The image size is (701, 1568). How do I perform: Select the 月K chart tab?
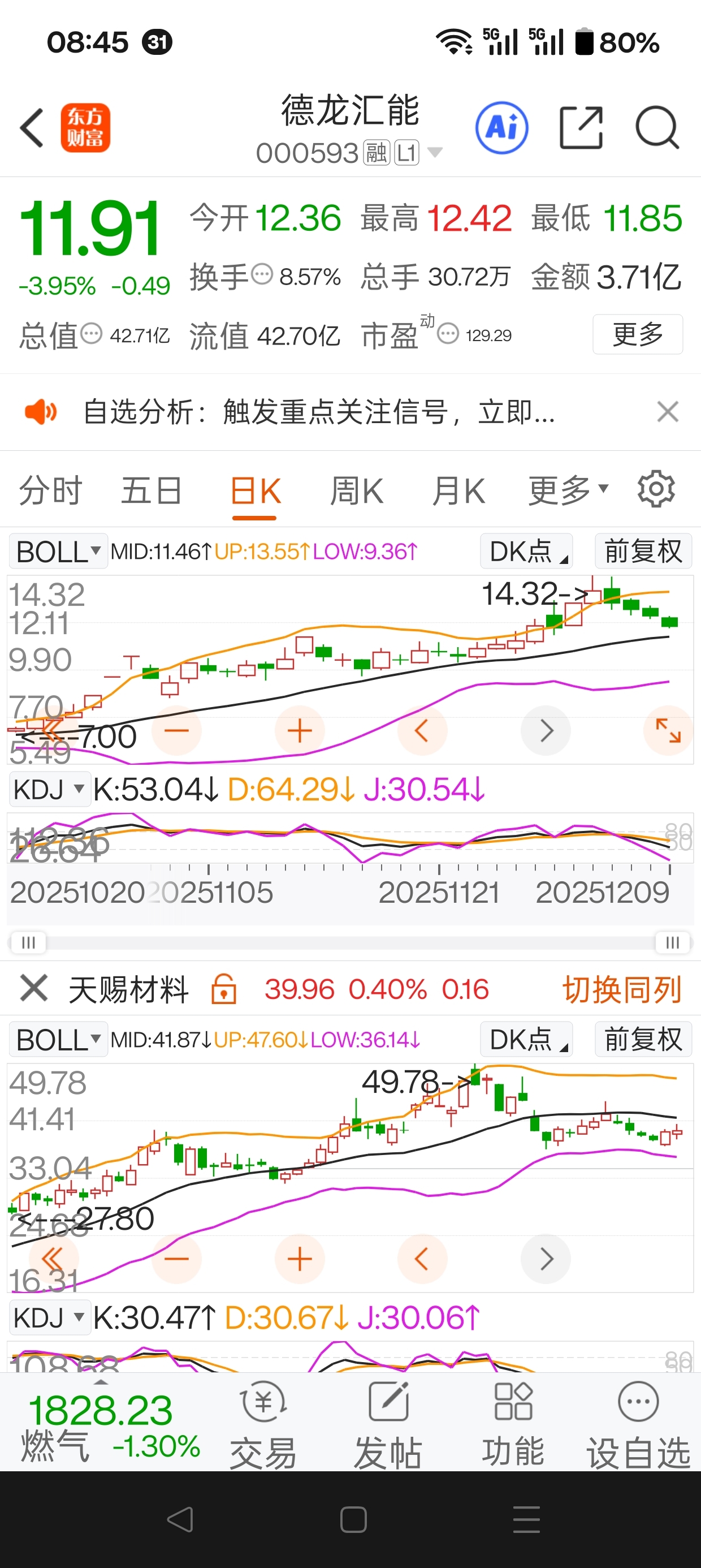tap(458, 490)
